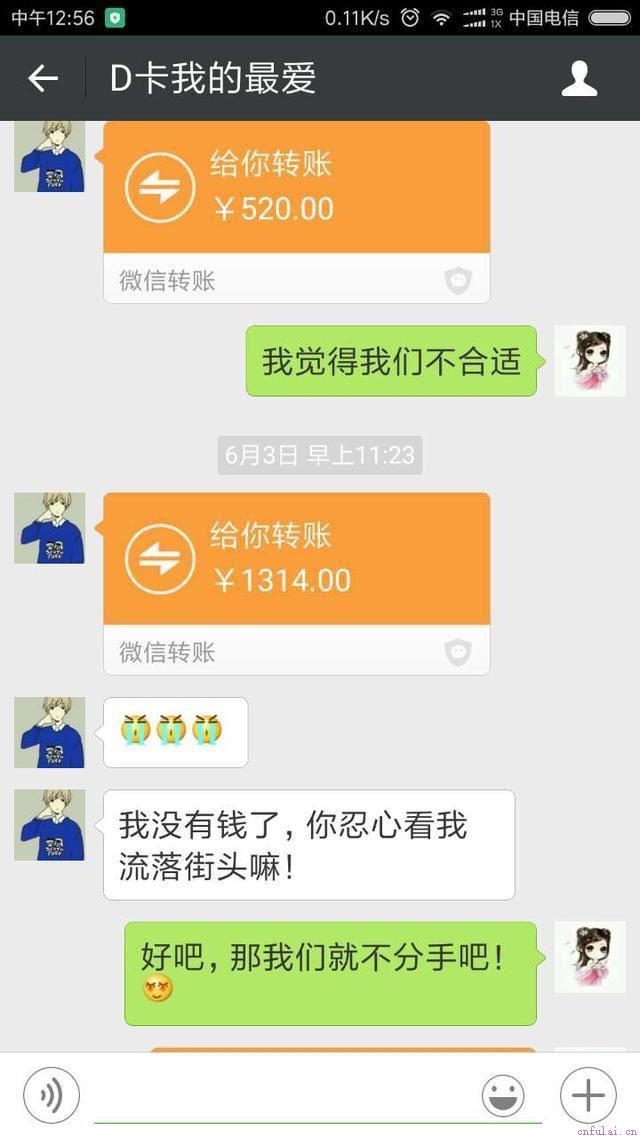The height and width of the screenshot is (1138, 640).
Task: Open the emoji picker
Action: pyautogui.click(x=502, y=1095)
